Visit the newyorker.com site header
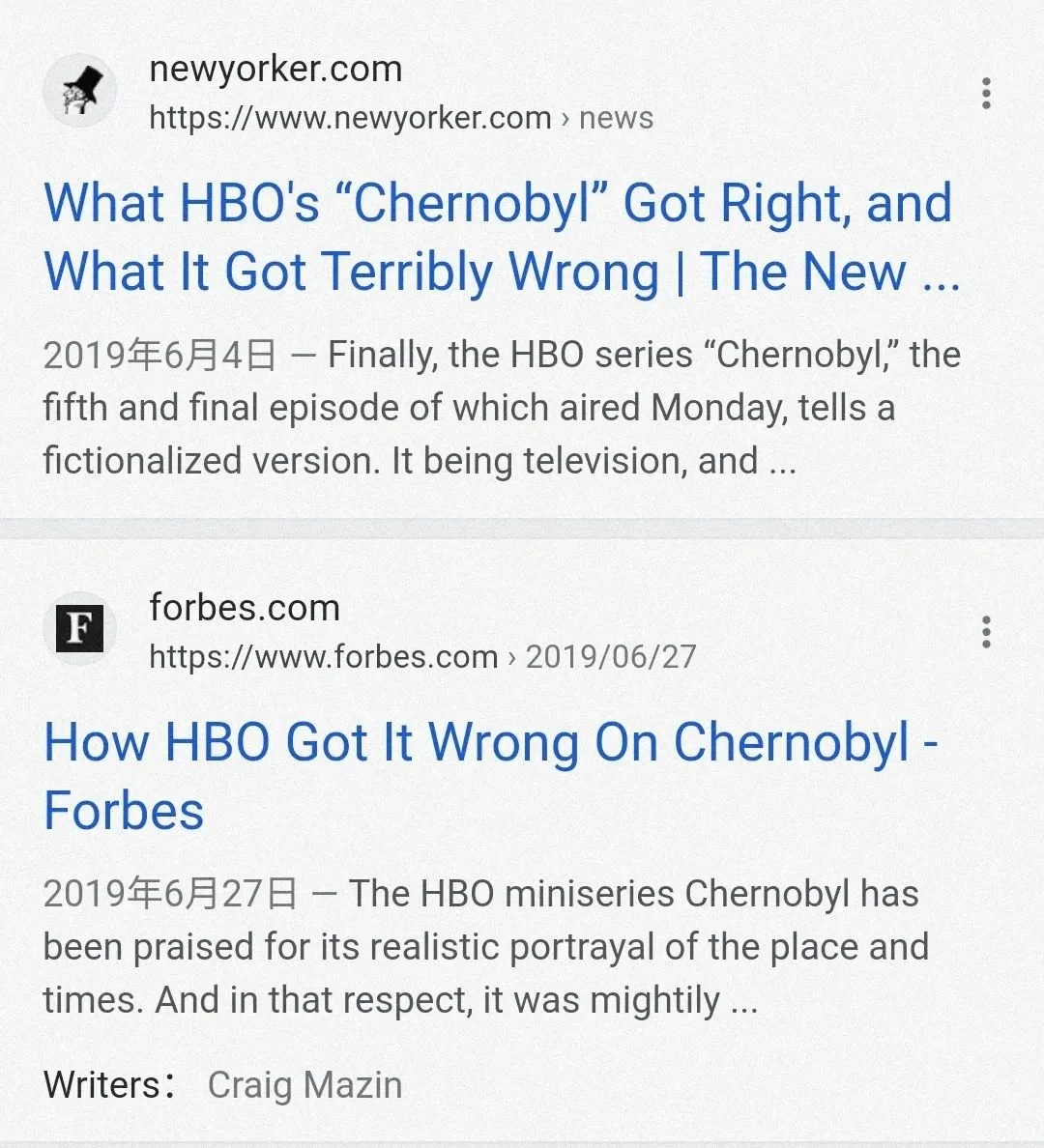The height and width of the screenshot is (1148, 1044). point(275,70)
